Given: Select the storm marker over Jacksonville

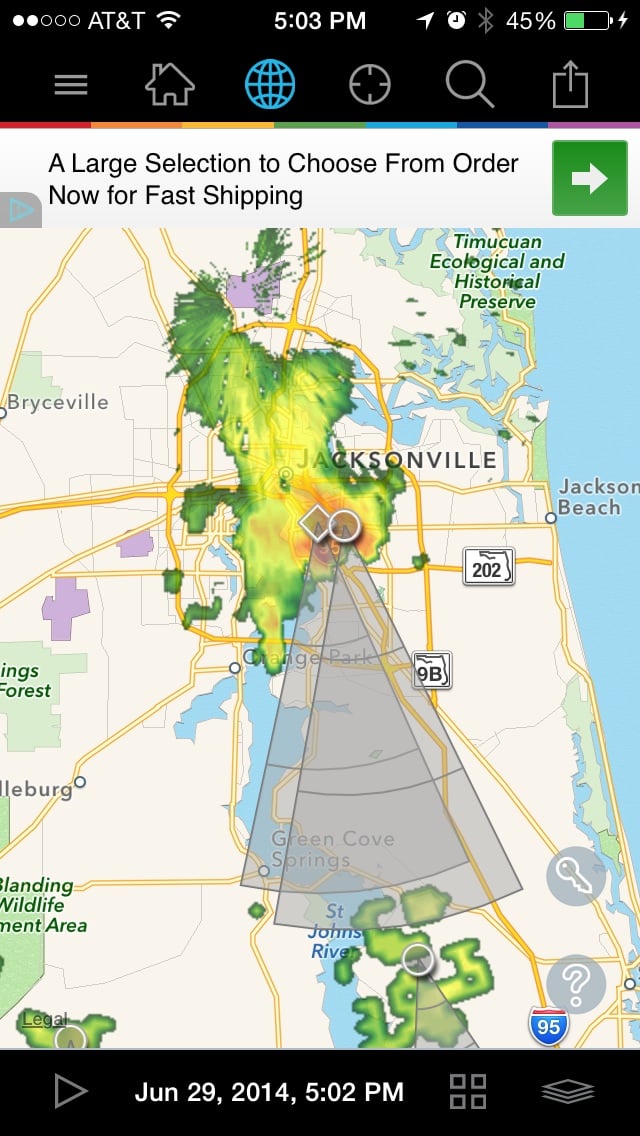Looking at the screenshot, I should 343,525.
